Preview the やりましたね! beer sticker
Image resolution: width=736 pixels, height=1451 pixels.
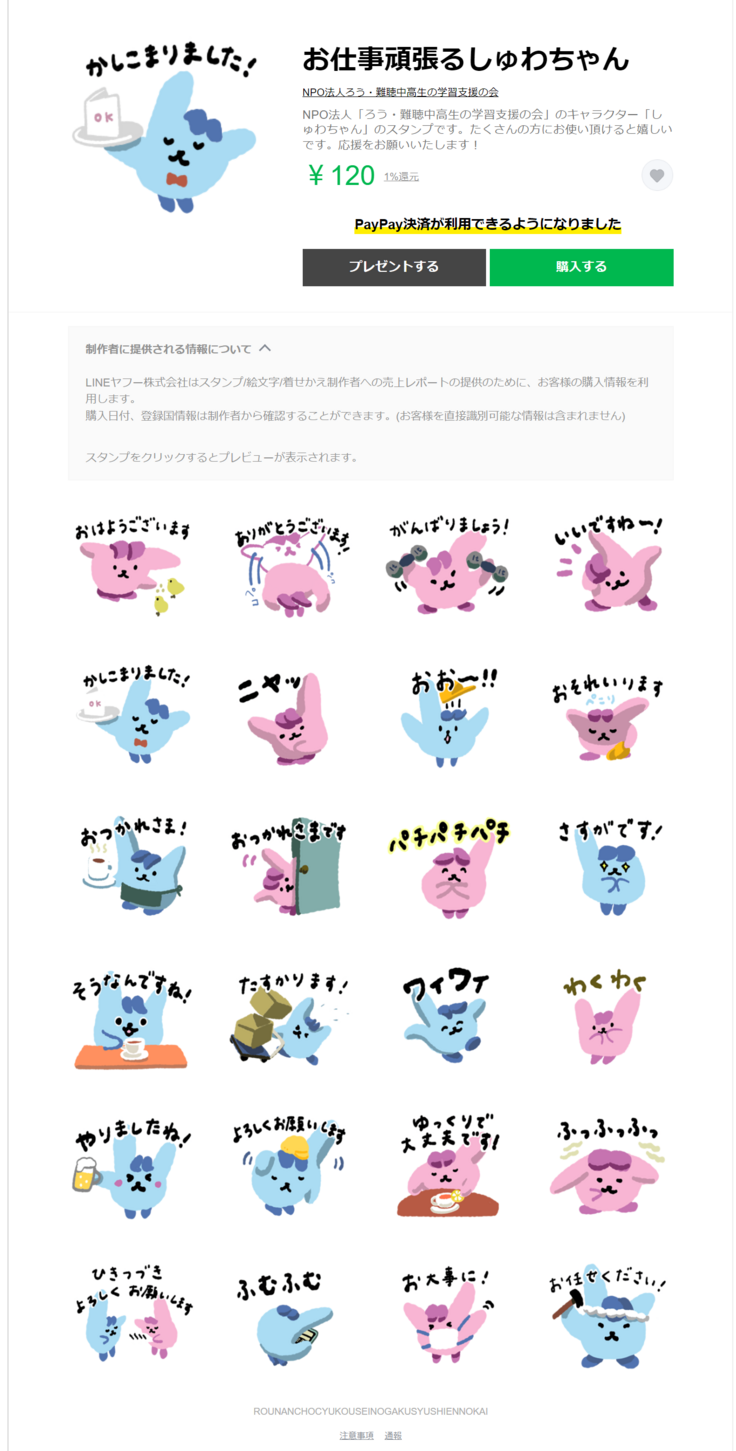[x=132, y=1167]
